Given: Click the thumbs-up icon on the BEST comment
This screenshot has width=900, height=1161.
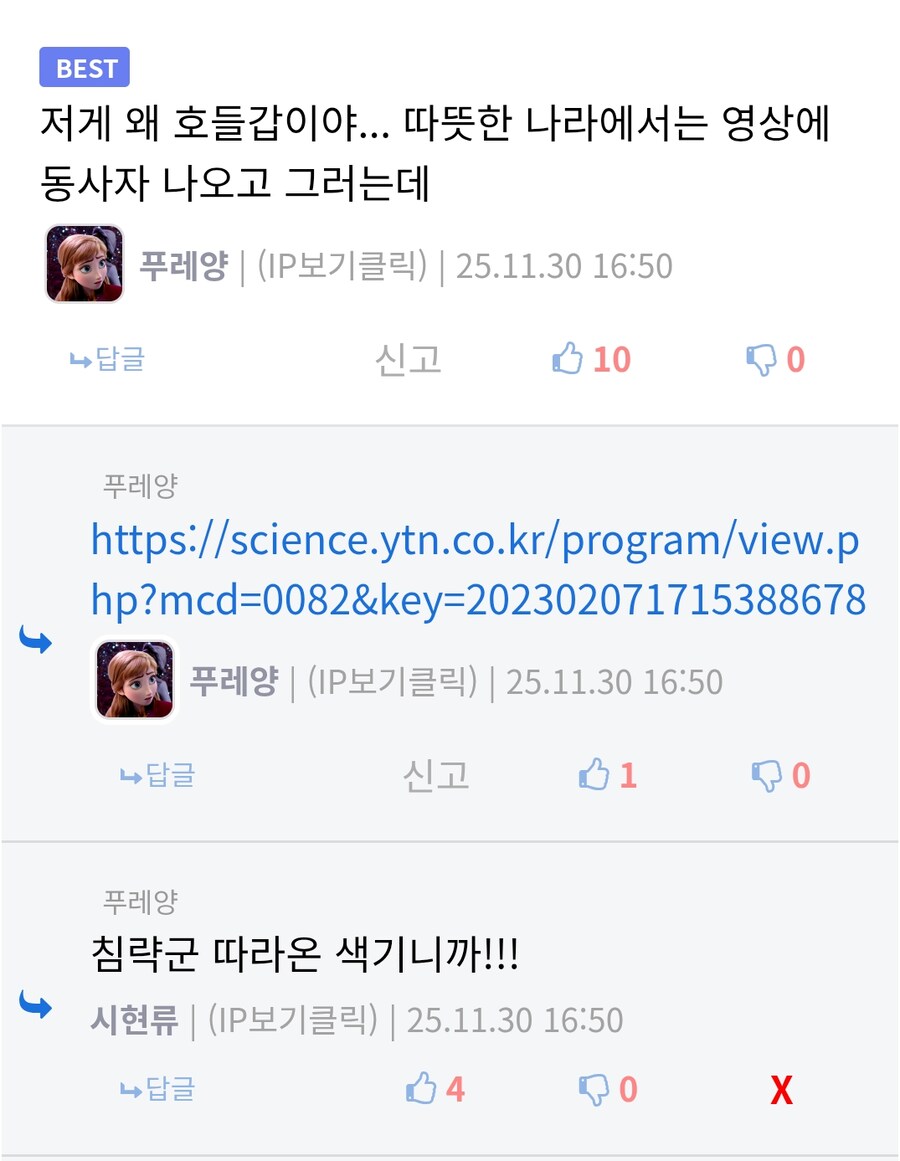Looking at the screenshot, I should 568,359.
